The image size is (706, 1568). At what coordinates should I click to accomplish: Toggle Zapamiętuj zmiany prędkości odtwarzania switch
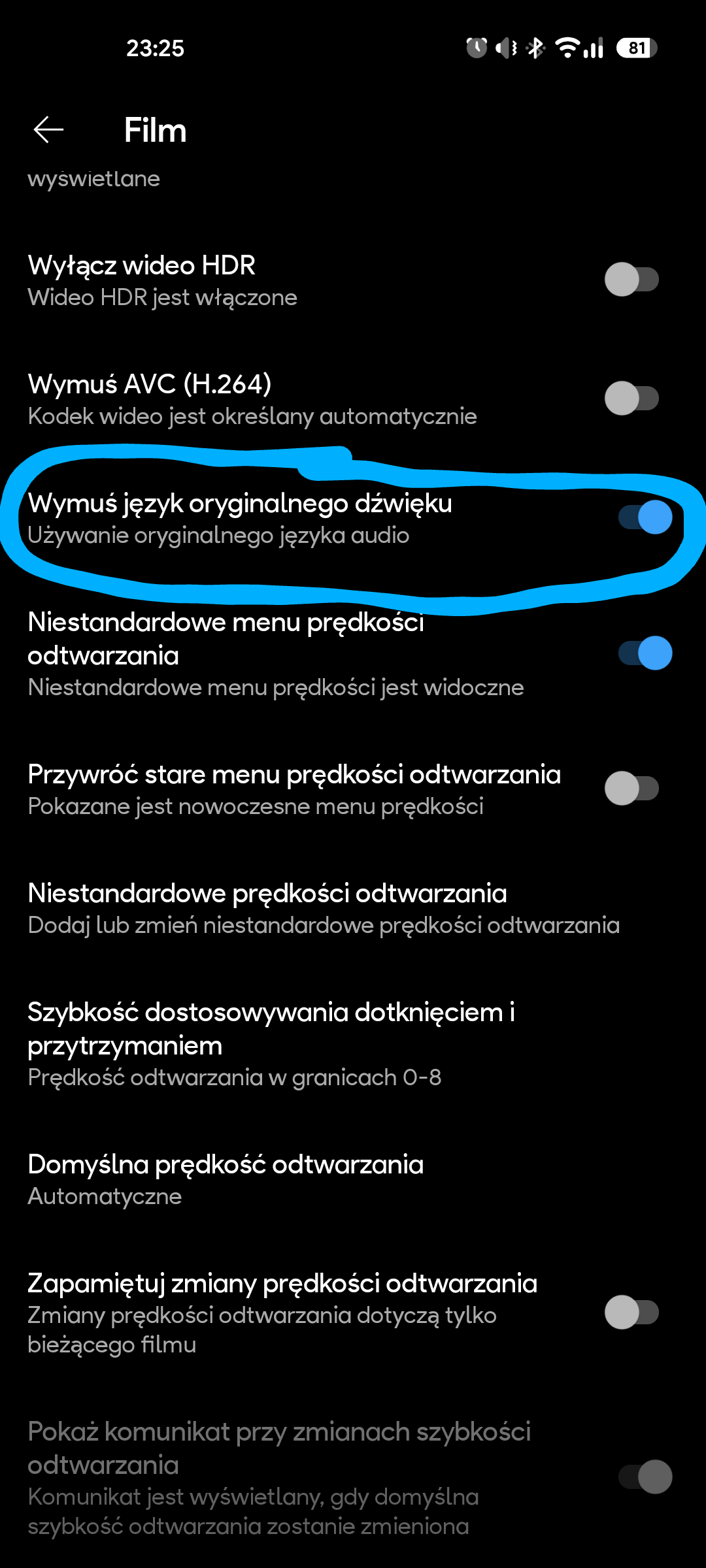pyautogui.click(x=631, y=1312)
